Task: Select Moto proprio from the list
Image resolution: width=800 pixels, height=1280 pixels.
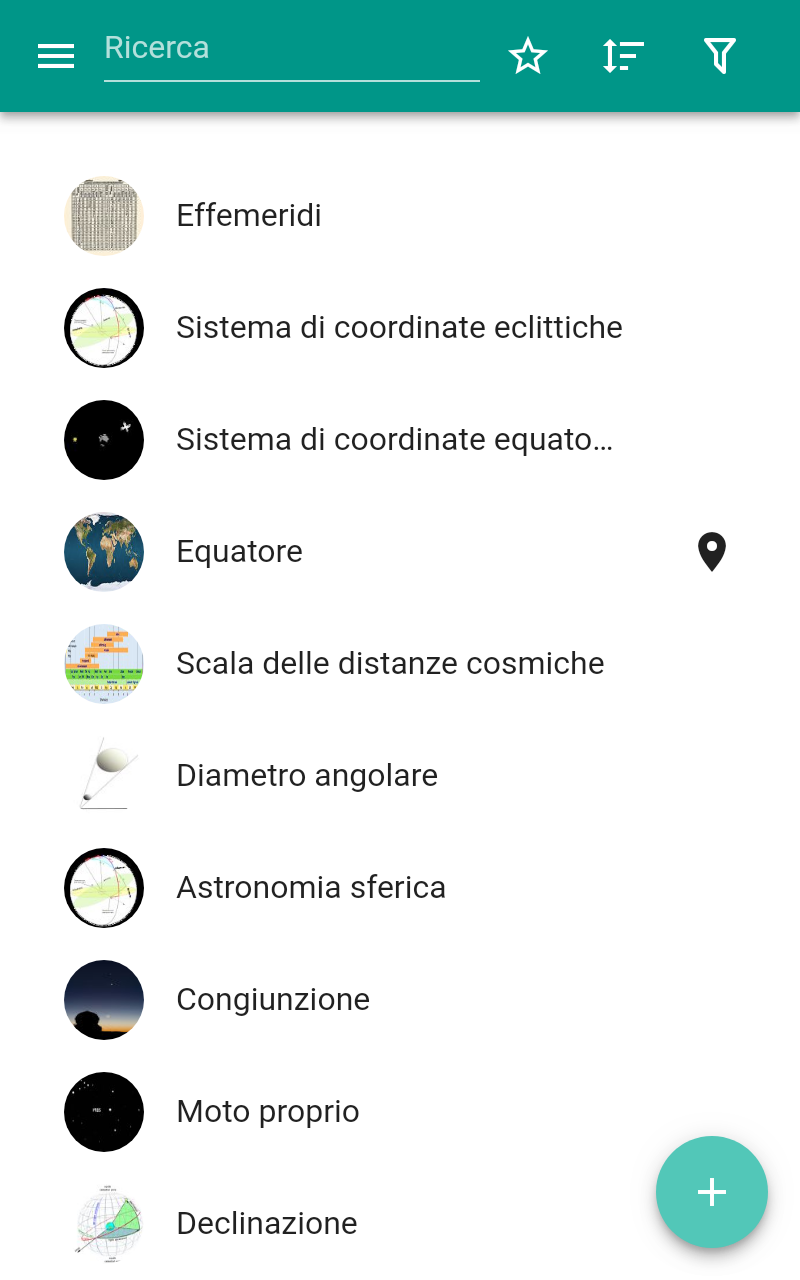Action: click(267, 1112)
